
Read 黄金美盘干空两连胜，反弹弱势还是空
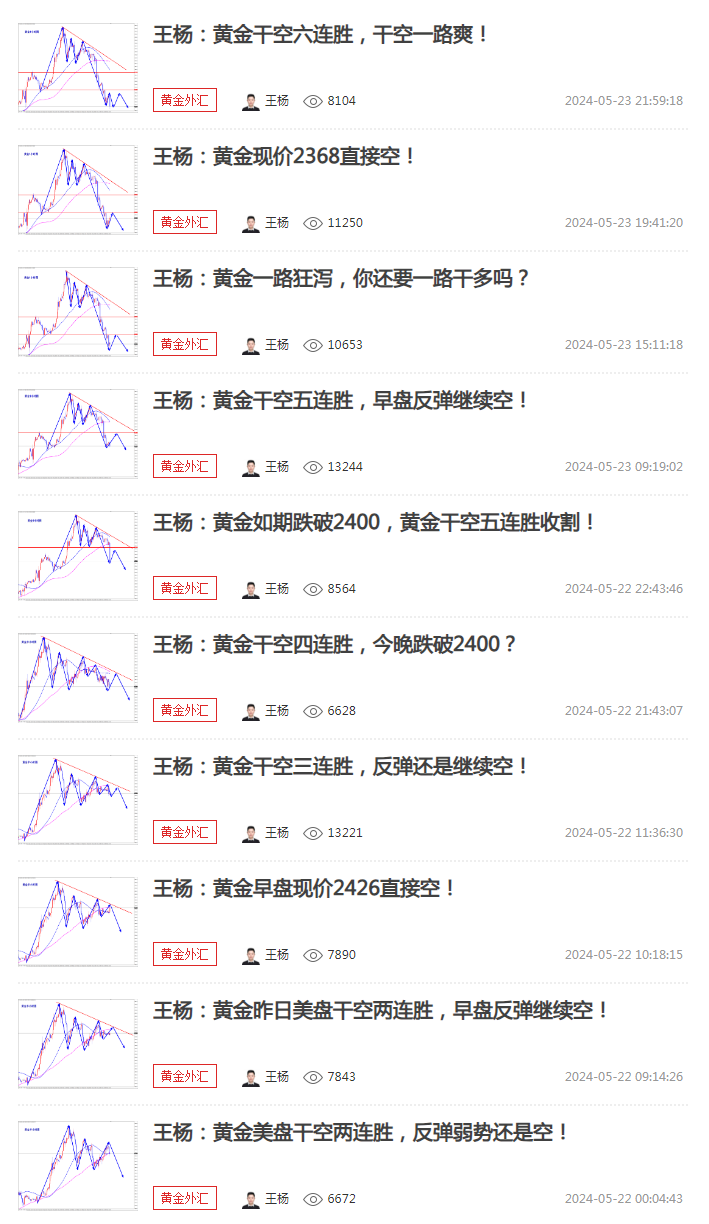coord(361,1133)
